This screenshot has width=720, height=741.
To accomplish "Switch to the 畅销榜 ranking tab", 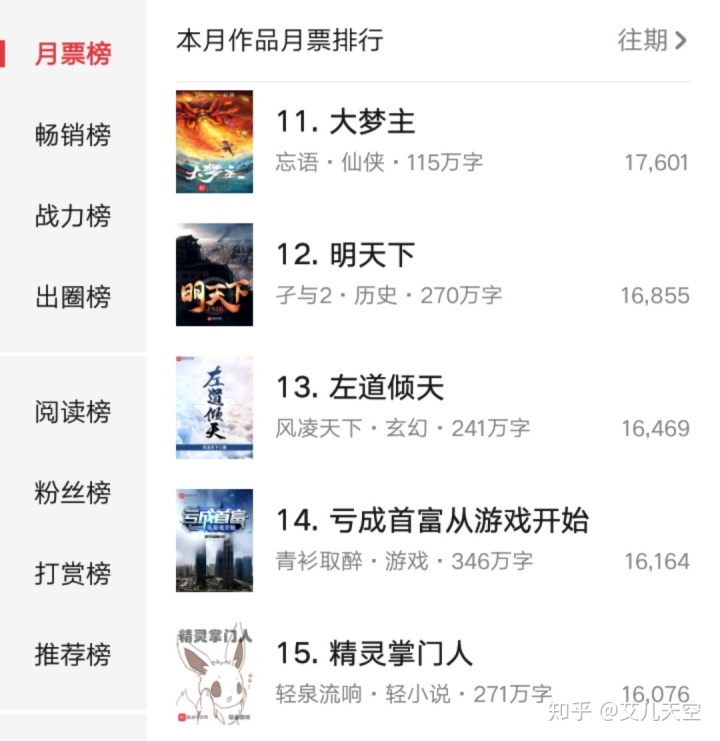I will [73, 135].
